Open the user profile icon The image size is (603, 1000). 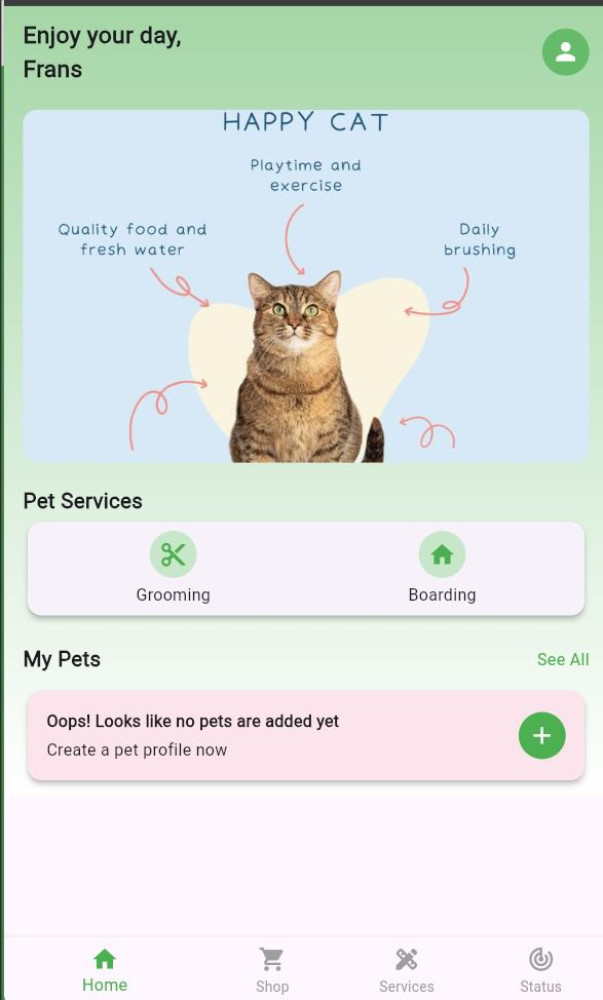565,52
